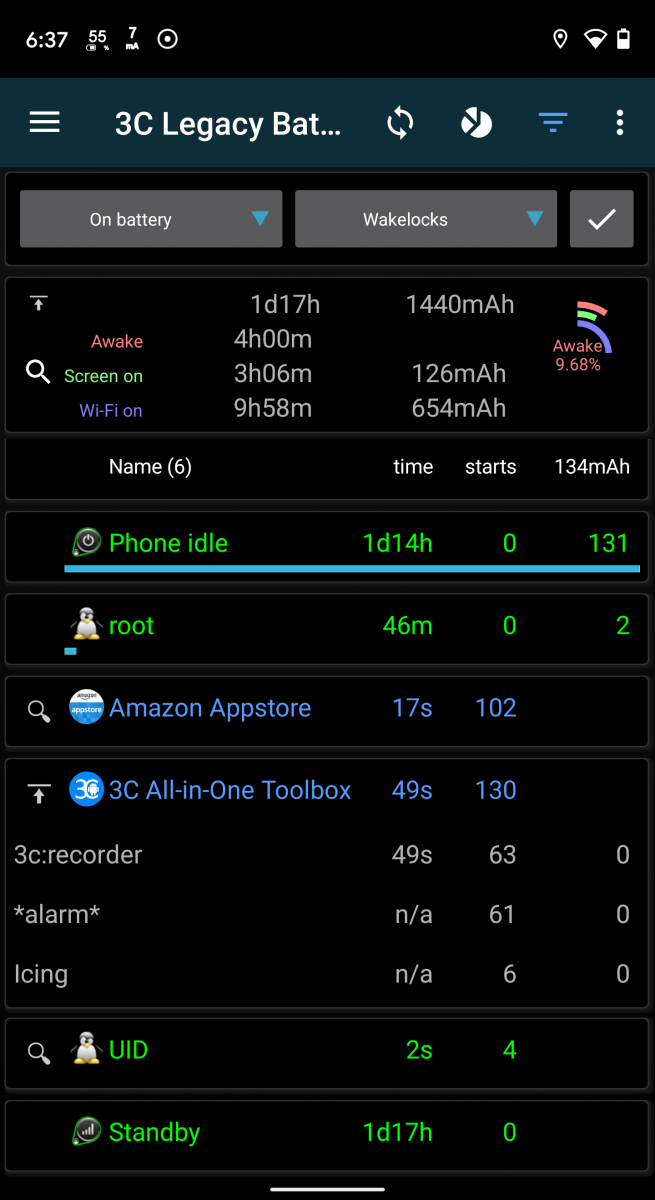Screen dimensions: 655x1200
Task: Sort the list by the starts column
Action: point(491,467)
